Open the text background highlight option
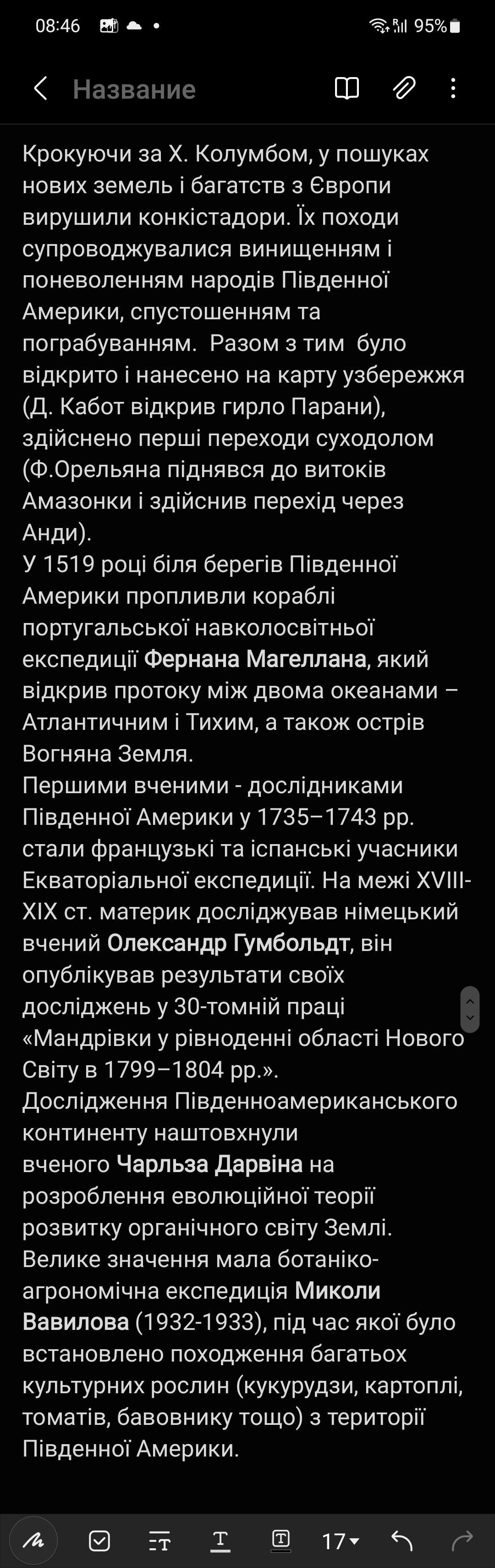495x1568 pixels. pyautogui.click(x=280, y=1540)
